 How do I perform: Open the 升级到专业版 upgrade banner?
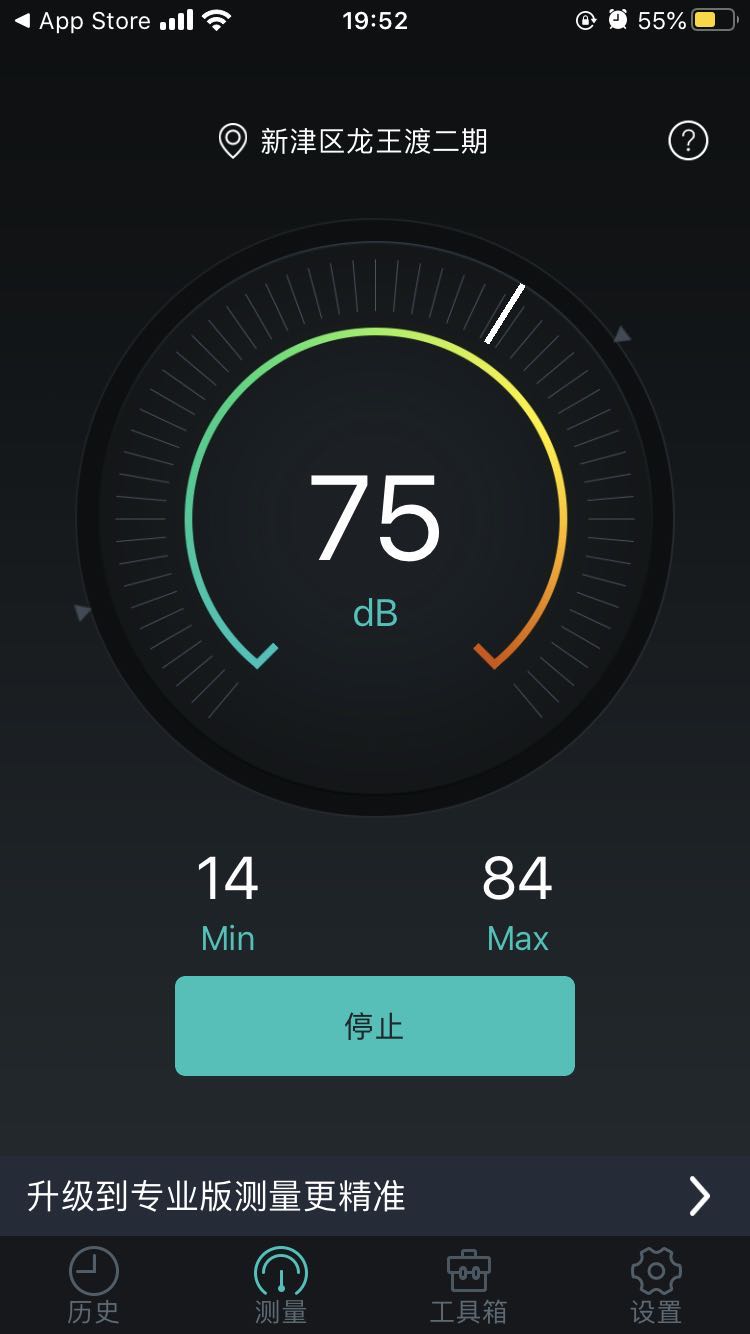[375, 1196]
